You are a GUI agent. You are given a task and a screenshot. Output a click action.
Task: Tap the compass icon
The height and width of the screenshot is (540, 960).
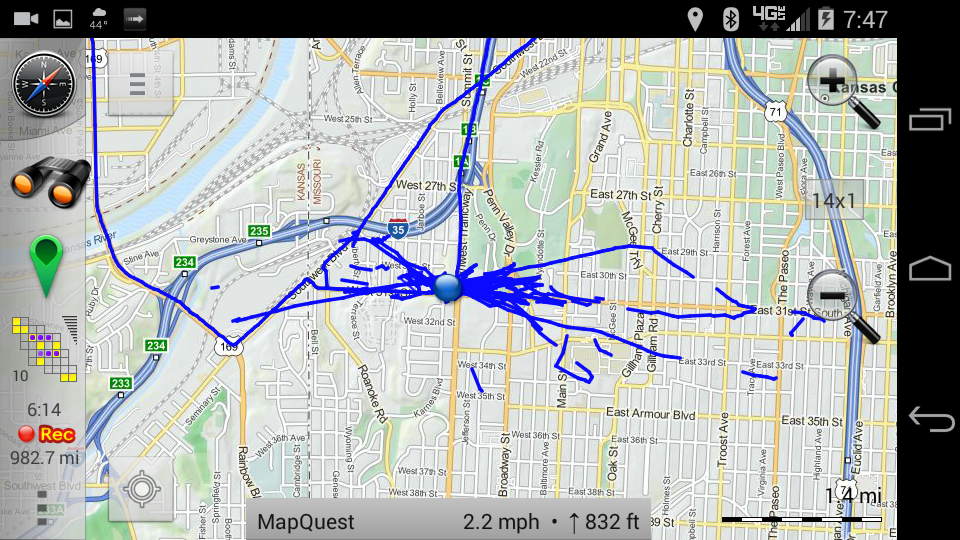(43, 84)
